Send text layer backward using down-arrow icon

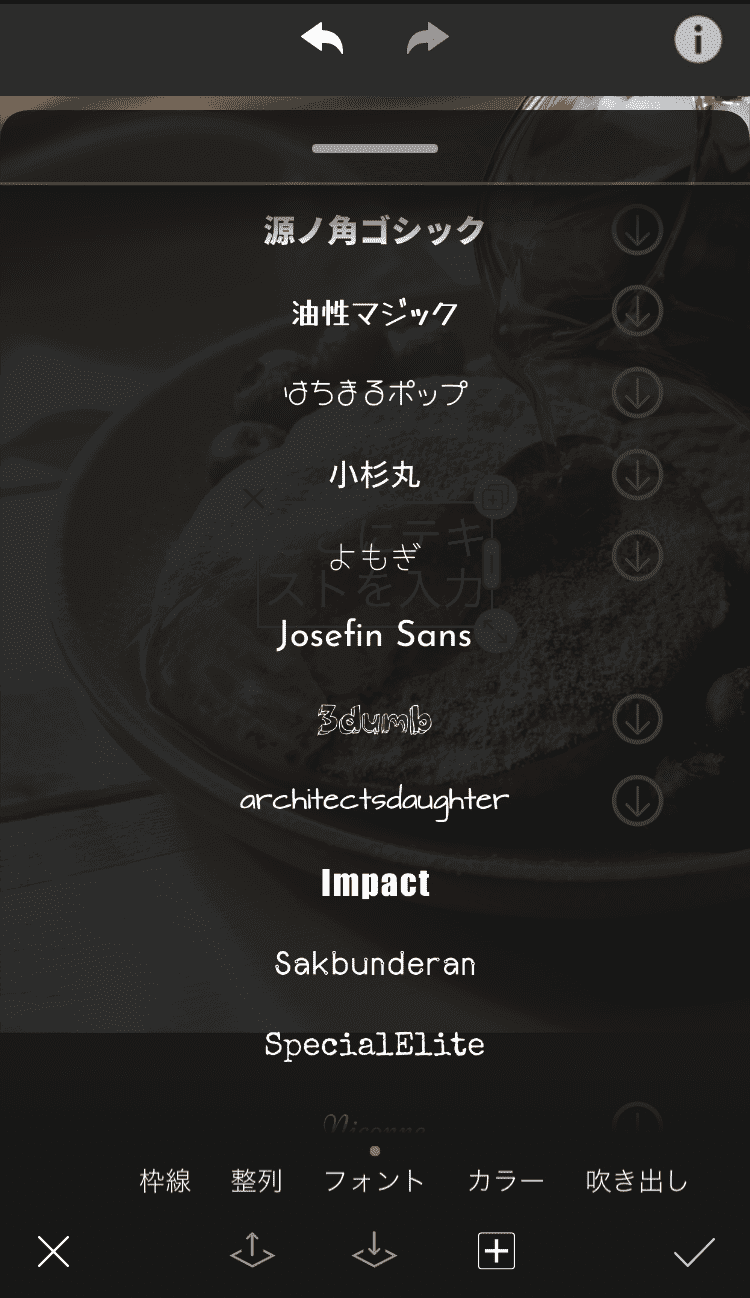pos(375,1249)
